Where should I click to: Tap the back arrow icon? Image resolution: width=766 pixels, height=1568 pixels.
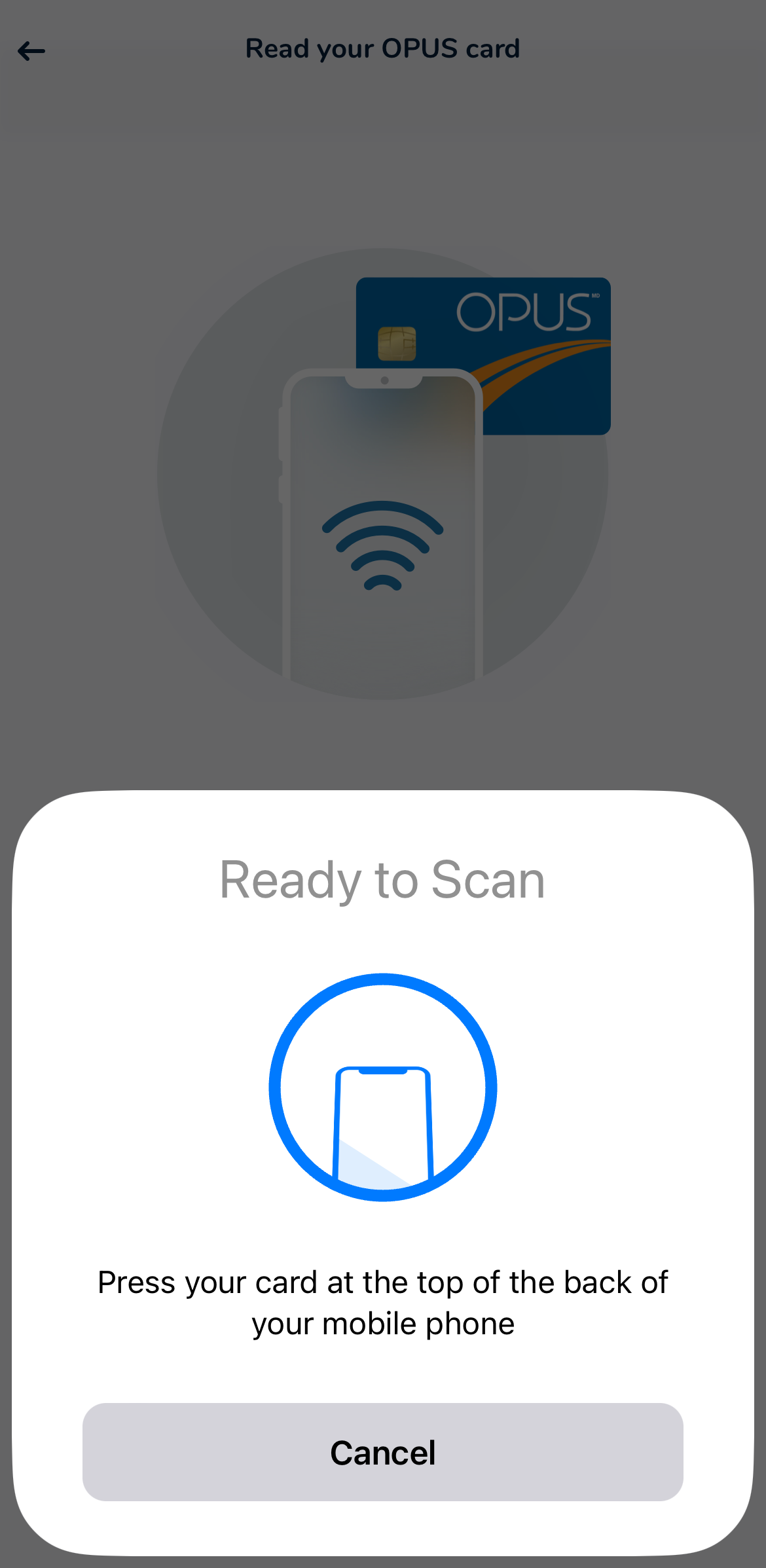(x=31, y=50)
